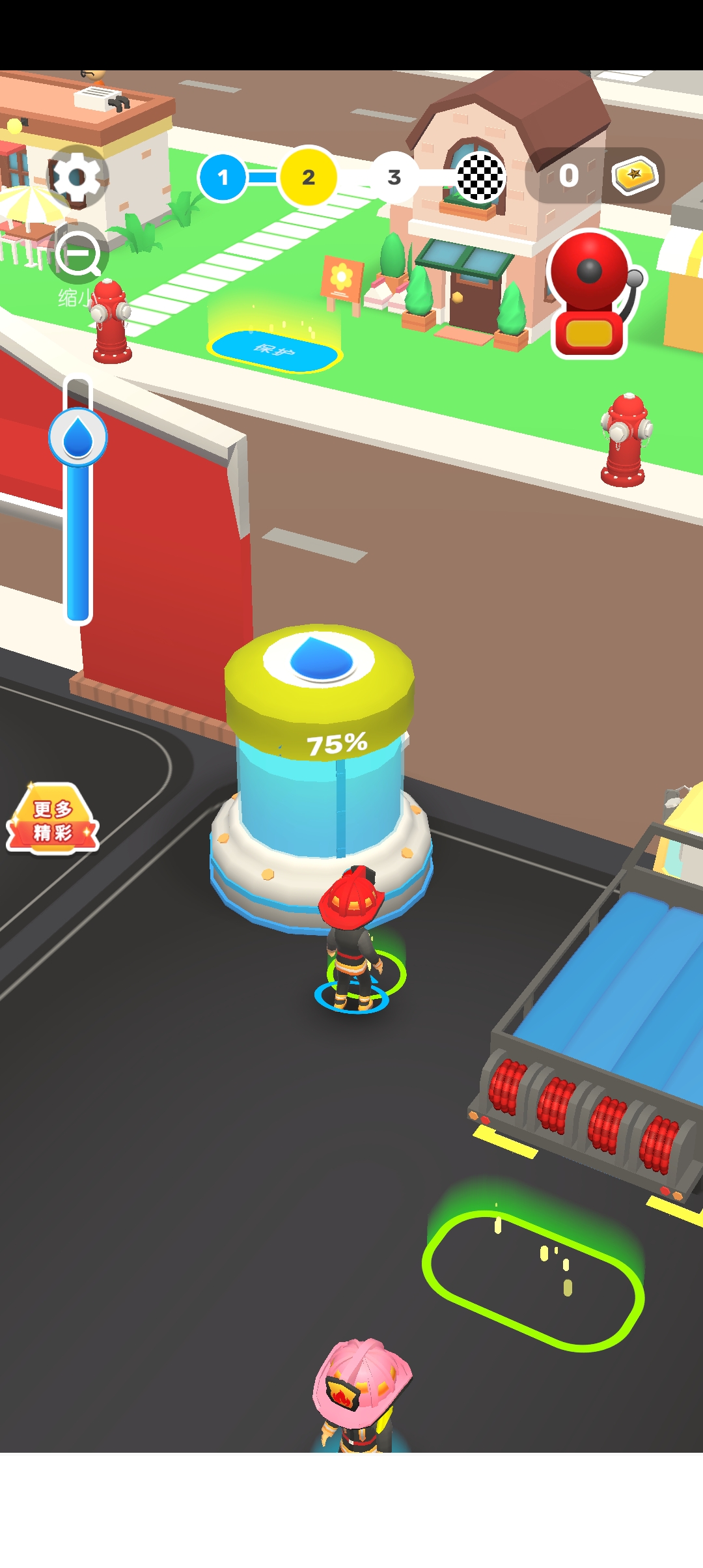This screenshot has height=1568, width=703.
Task: Open the settings gear
Action: click(77, 176)
